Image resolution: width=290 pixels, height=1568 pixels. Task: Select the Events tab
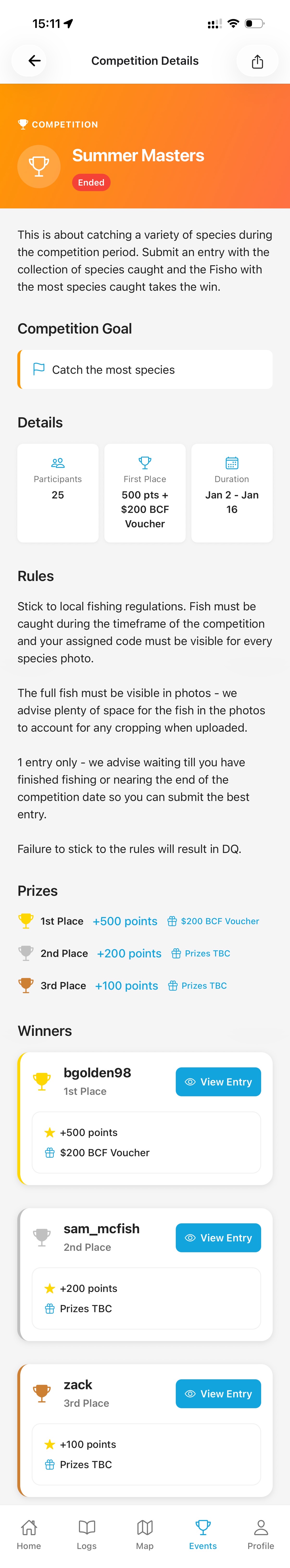pyautogui.click(x=203, y=1533)
